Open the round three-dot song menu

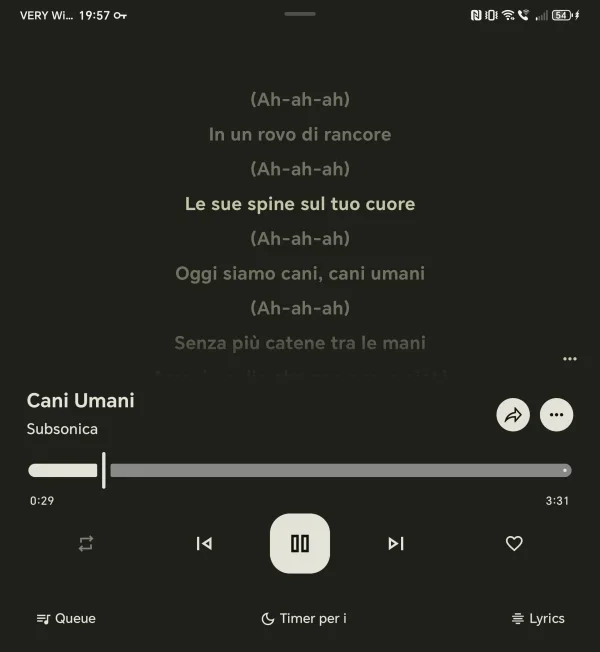tap(557, 415)
